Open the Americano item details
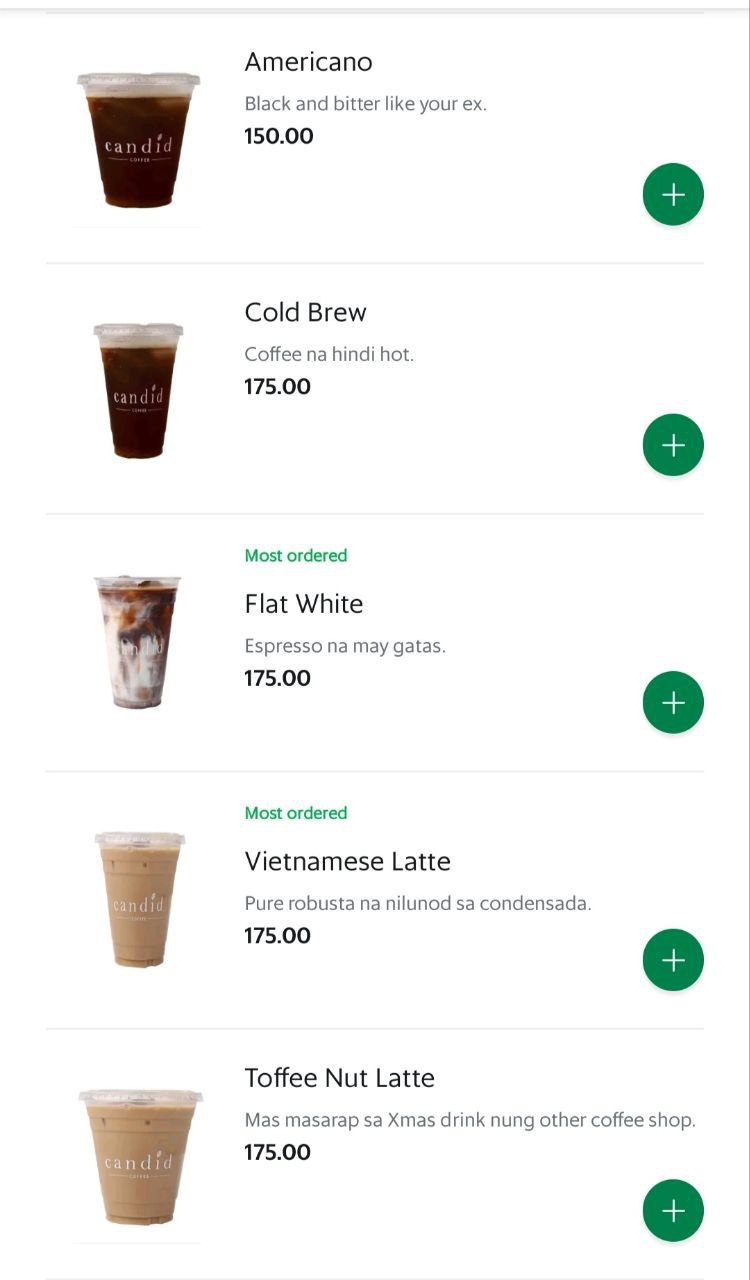 [375, 138]
